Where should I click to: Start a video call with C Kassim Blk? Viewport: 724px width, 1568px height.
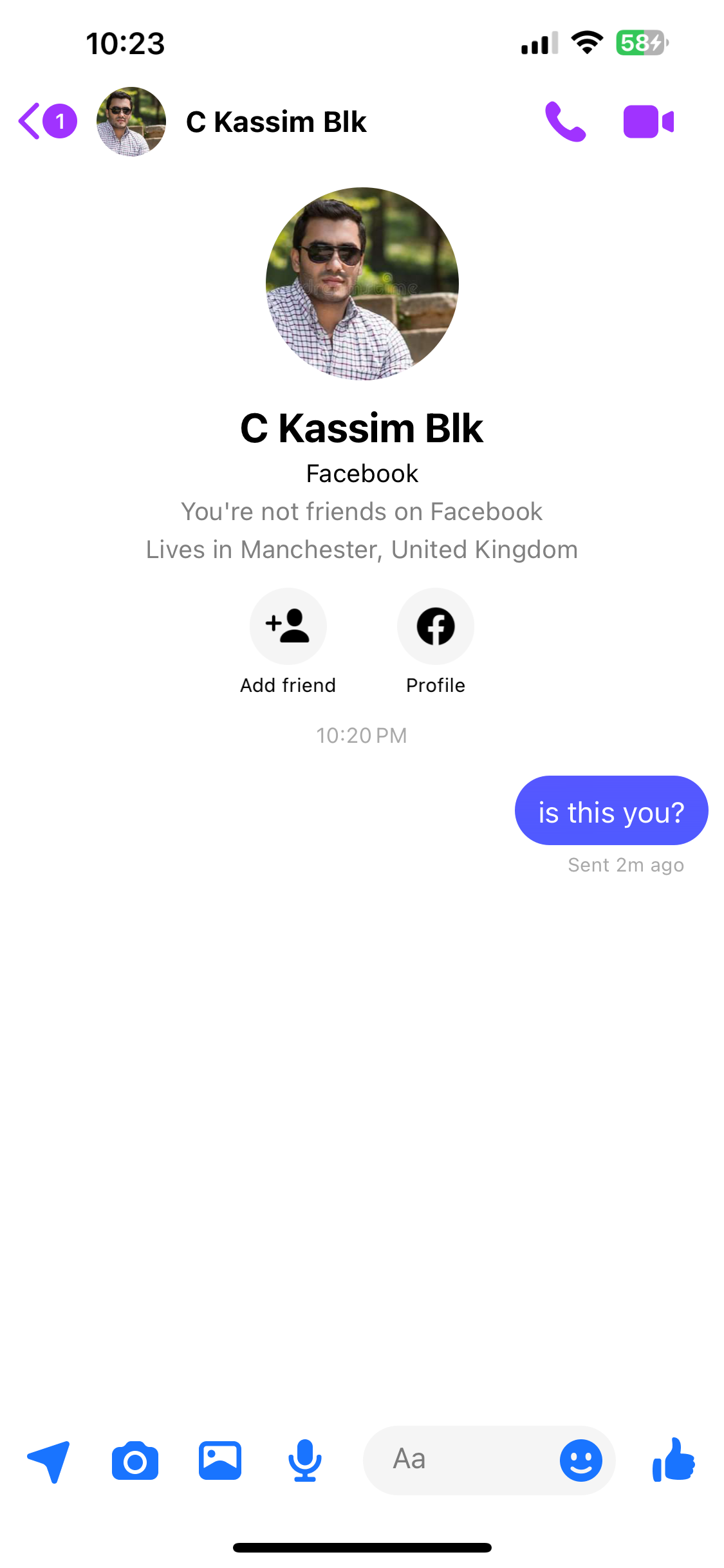[649, 122]
